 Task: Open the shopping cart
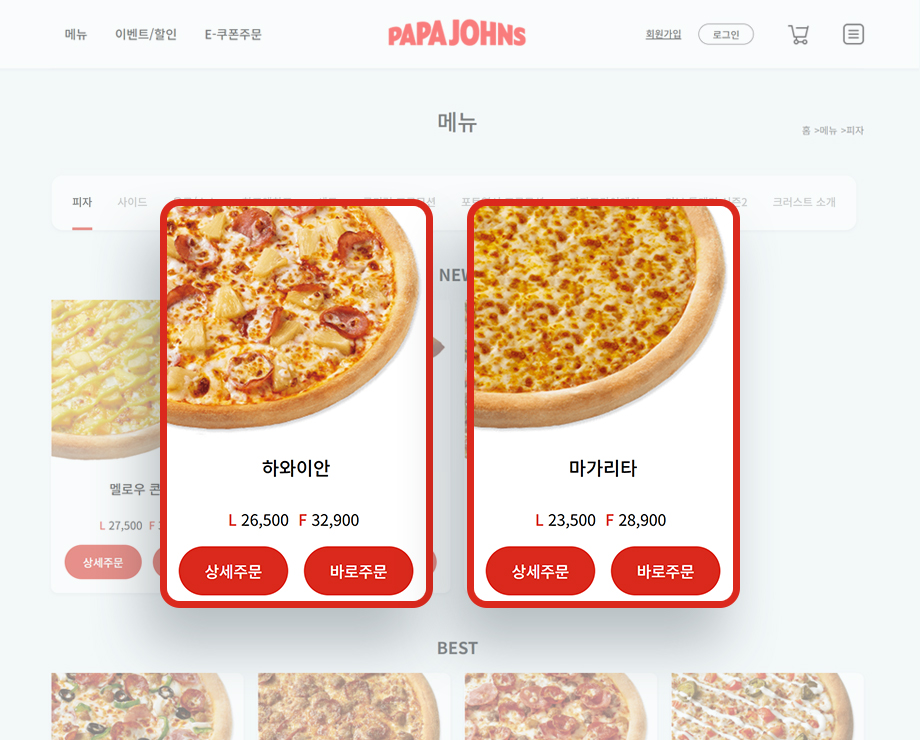pos(798,35)
